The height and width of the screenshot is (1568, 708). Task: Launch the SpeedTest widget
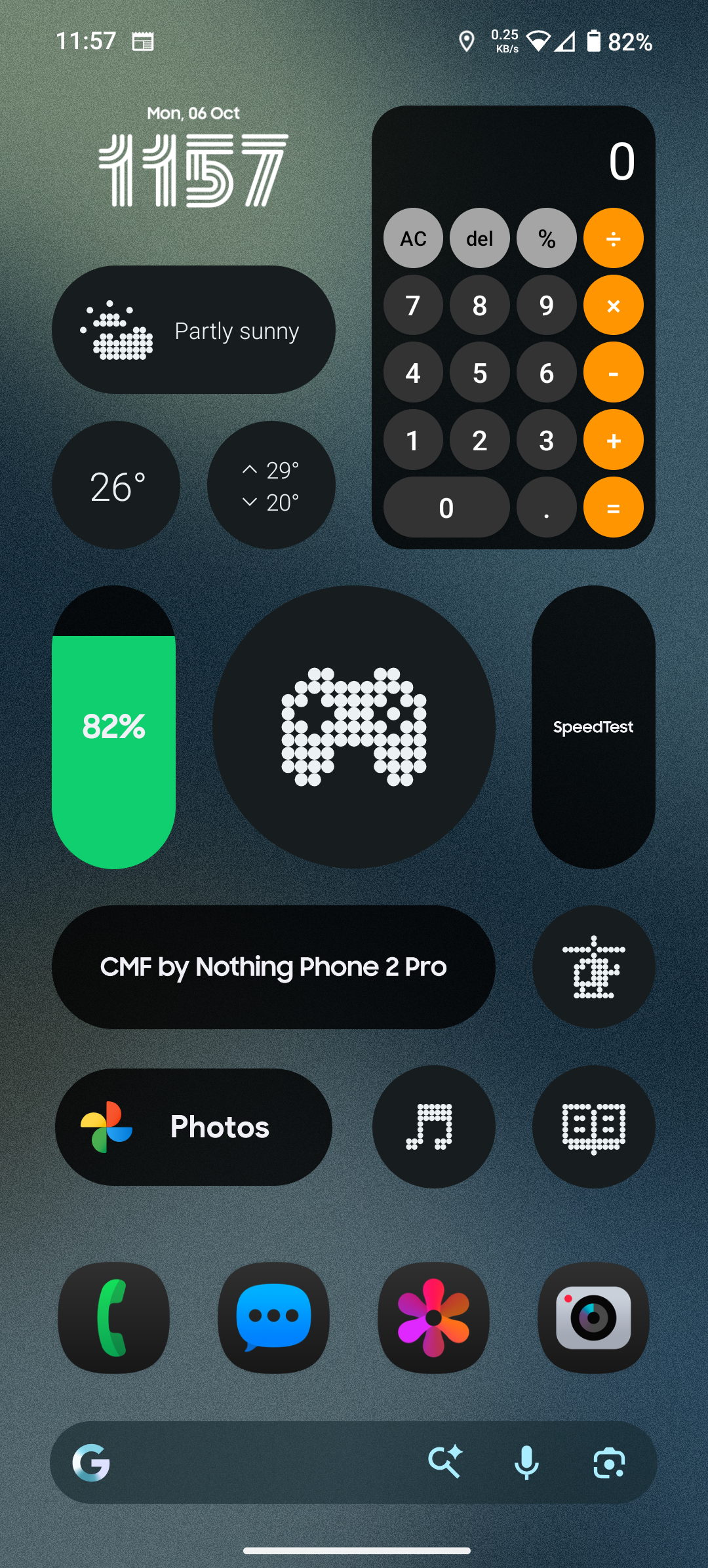pyautogui.click(x=593, y=727)
